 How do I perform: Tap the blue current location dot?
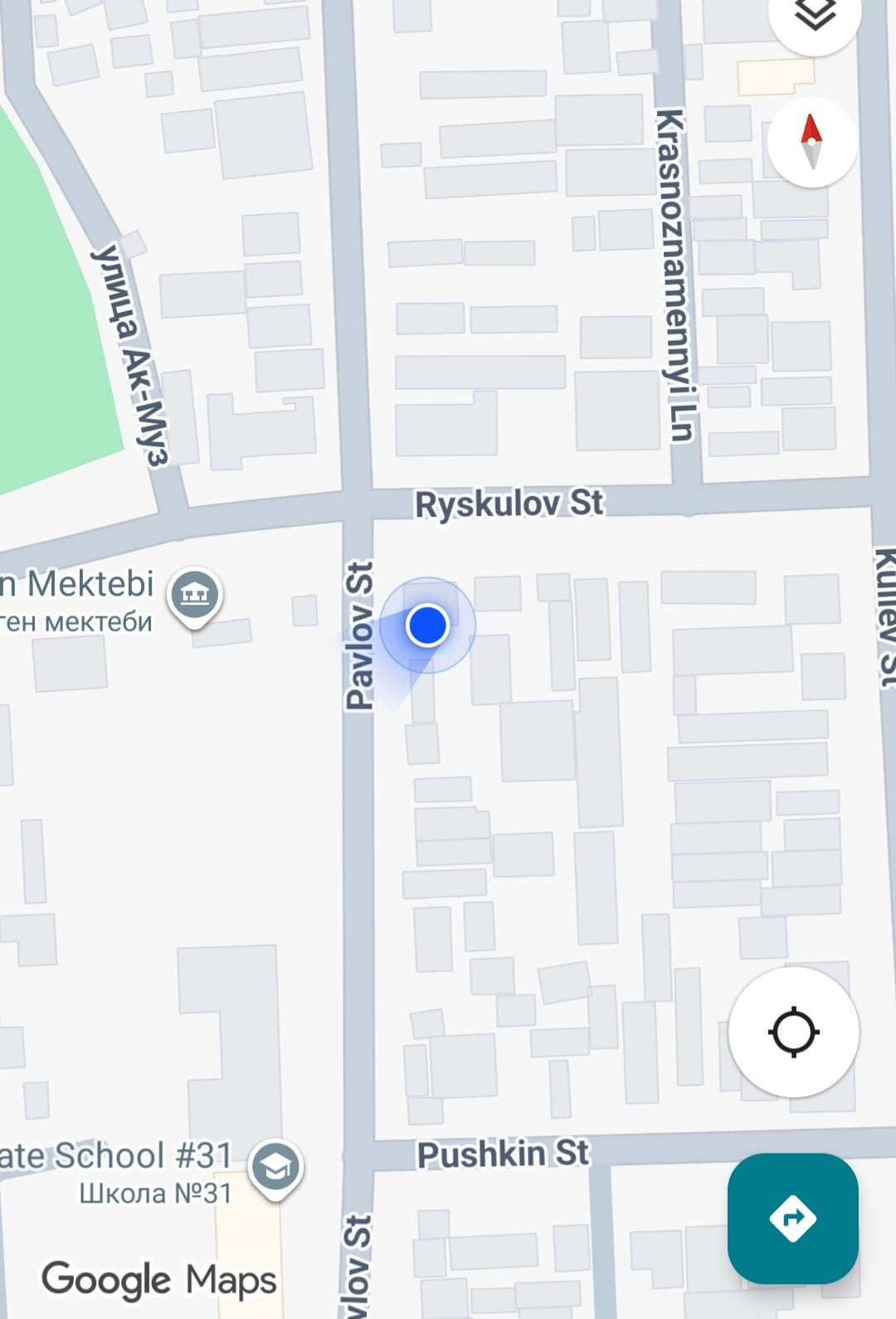(x=427, y=625)
